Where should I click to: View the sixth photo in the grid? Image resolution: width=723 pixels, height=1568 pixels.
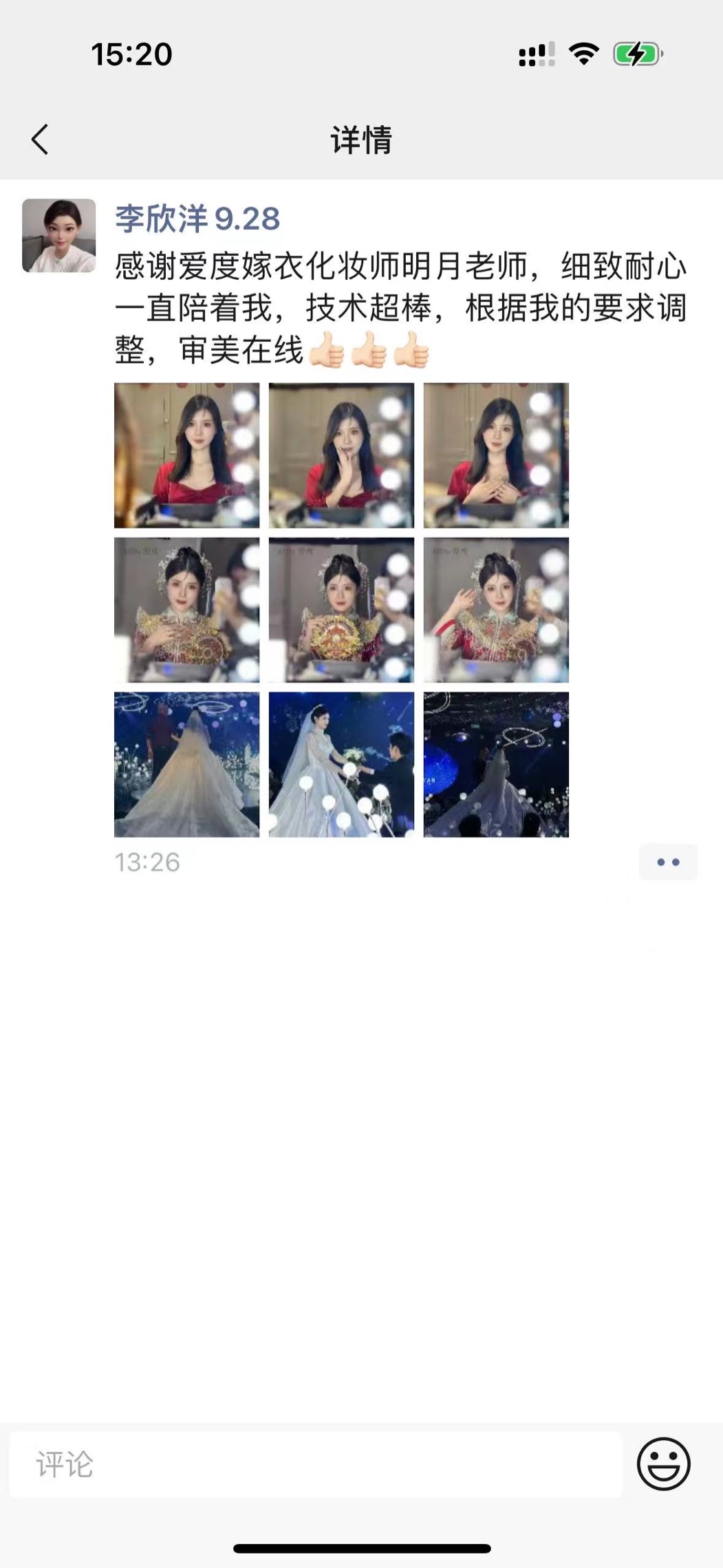(x=496, y=610)
